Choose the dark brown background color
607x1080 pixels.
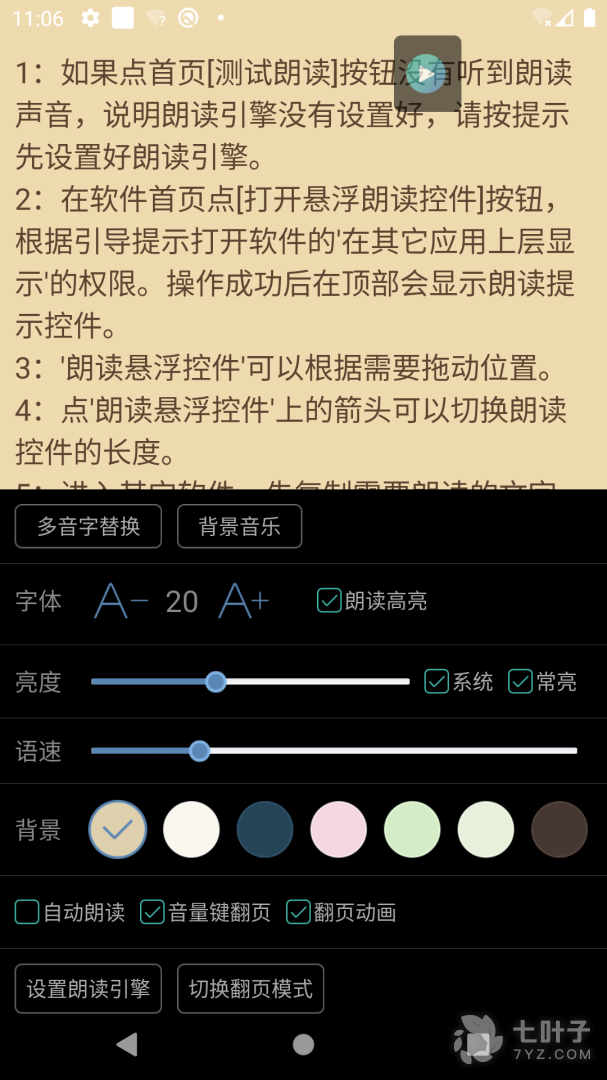[x=559, y=829]
